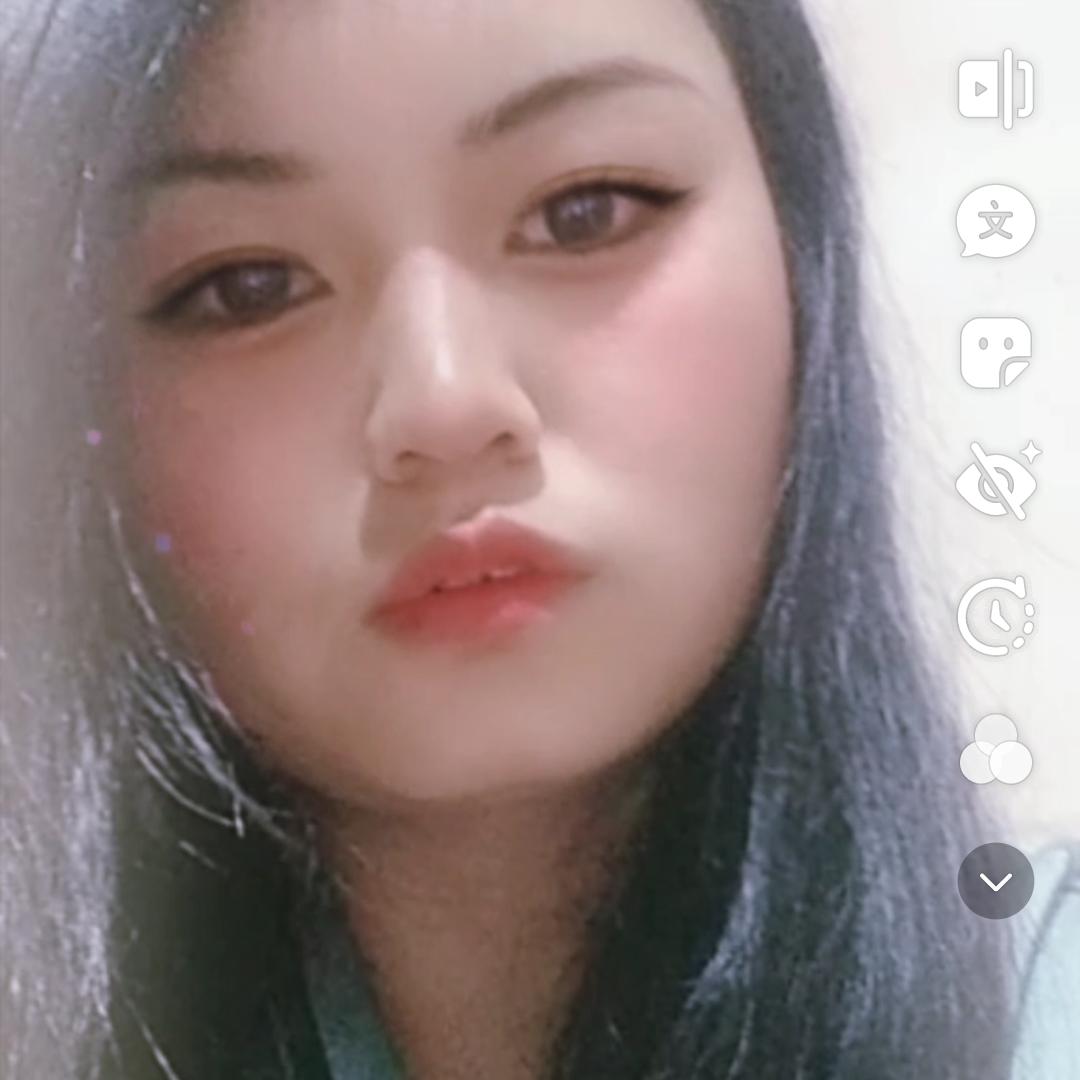Open the clock timing tool
The width and height of the screenshot is (1080, 1080).
[x=995, y=616]
